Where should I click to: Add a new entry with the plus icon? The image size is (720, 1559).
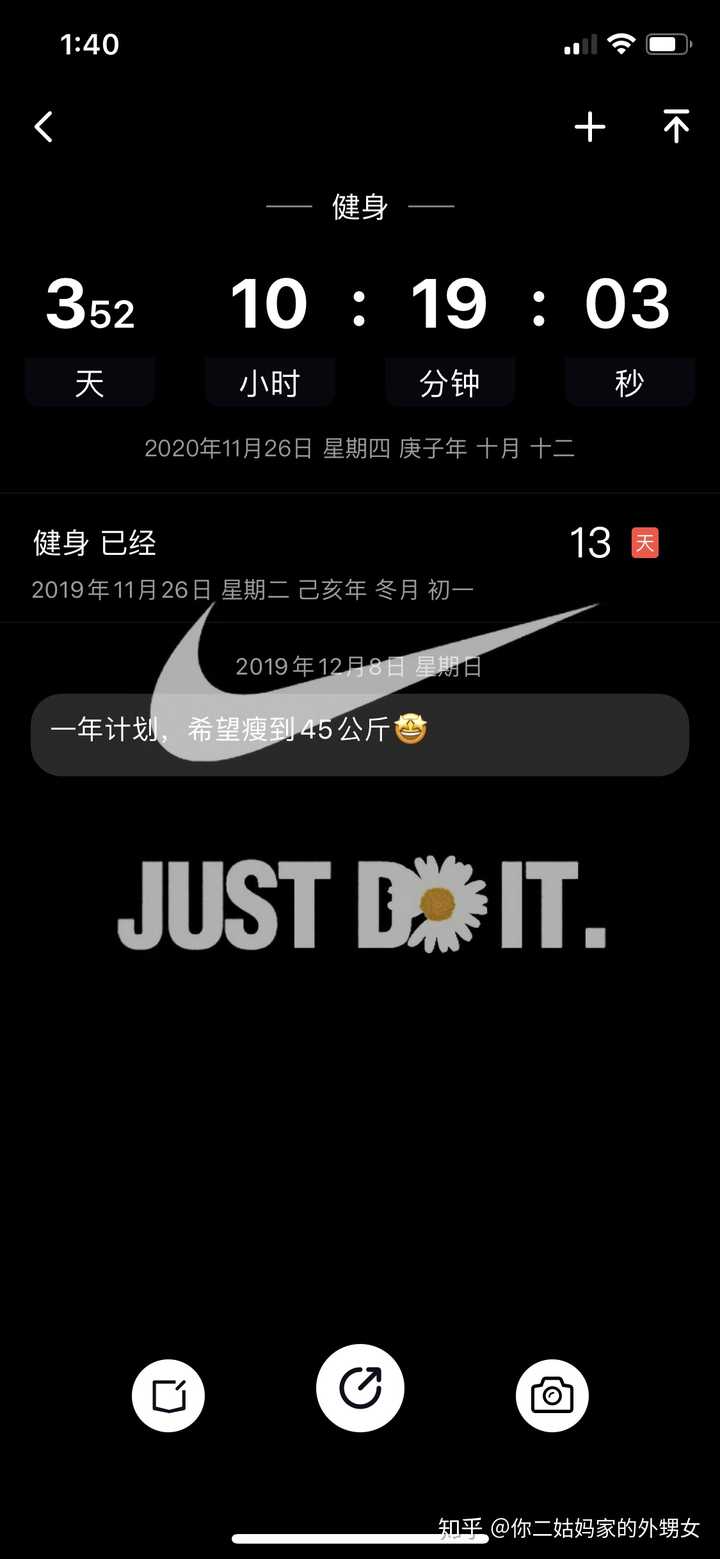click(x=590, y=127)
